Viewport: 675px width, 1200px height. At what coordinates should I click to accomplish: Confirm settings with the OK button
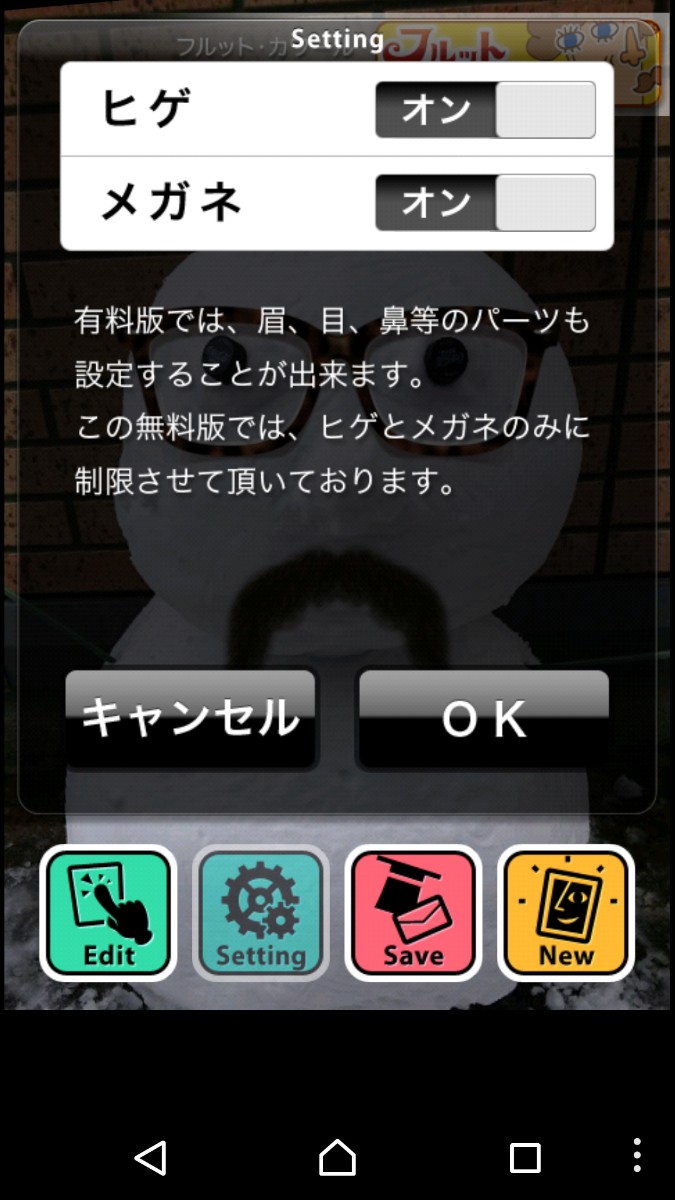click(484, 718)
